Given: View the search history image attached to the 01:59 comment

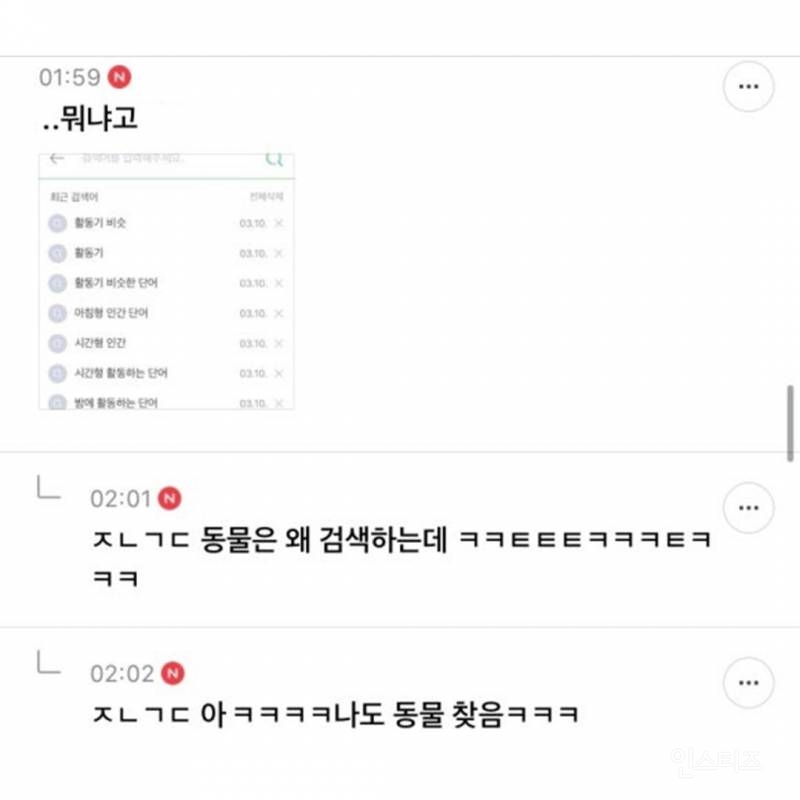Looking at the screenshot, I should coord(166,281).
